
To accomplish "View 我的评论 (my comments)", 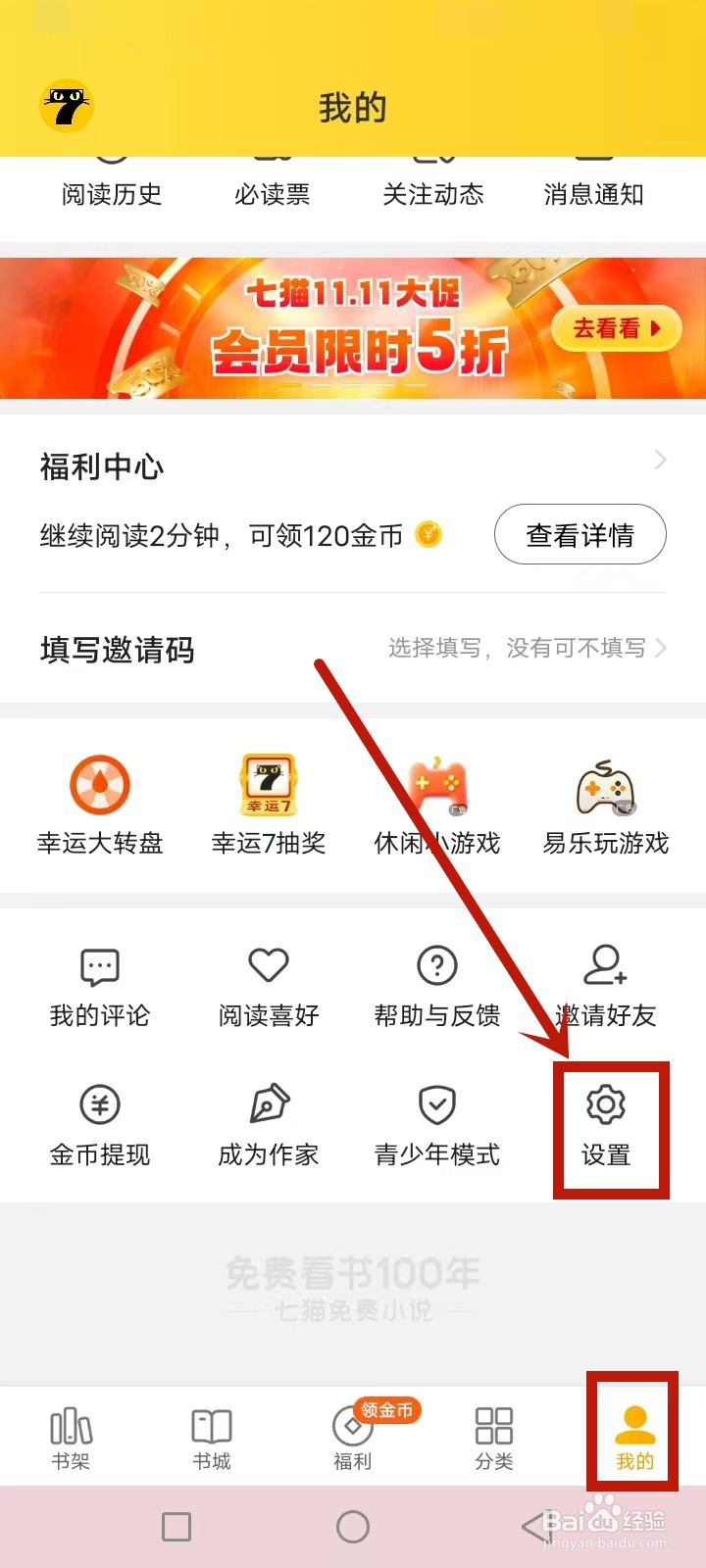I will click(x=99, y=985).
